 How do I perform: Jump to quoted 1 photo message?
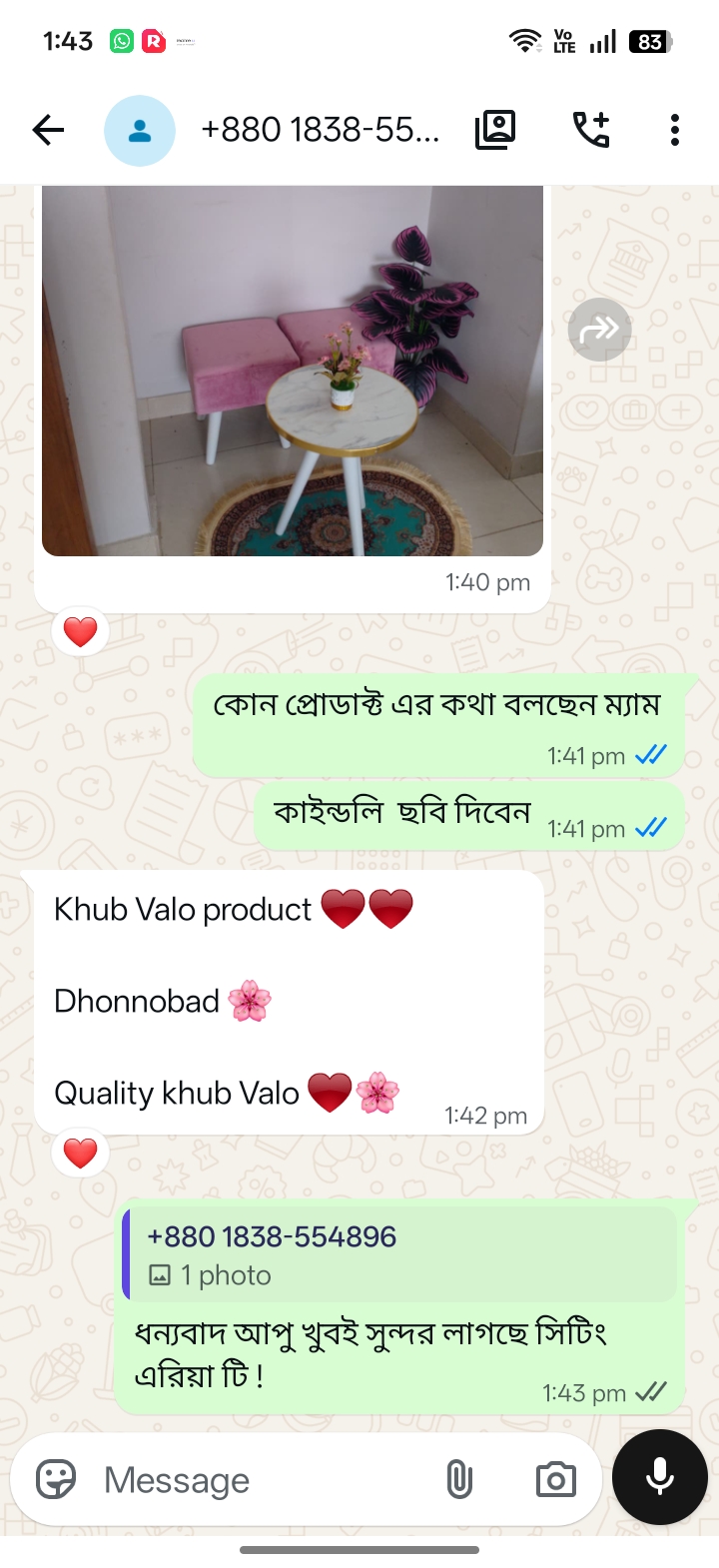point(399,1254)
